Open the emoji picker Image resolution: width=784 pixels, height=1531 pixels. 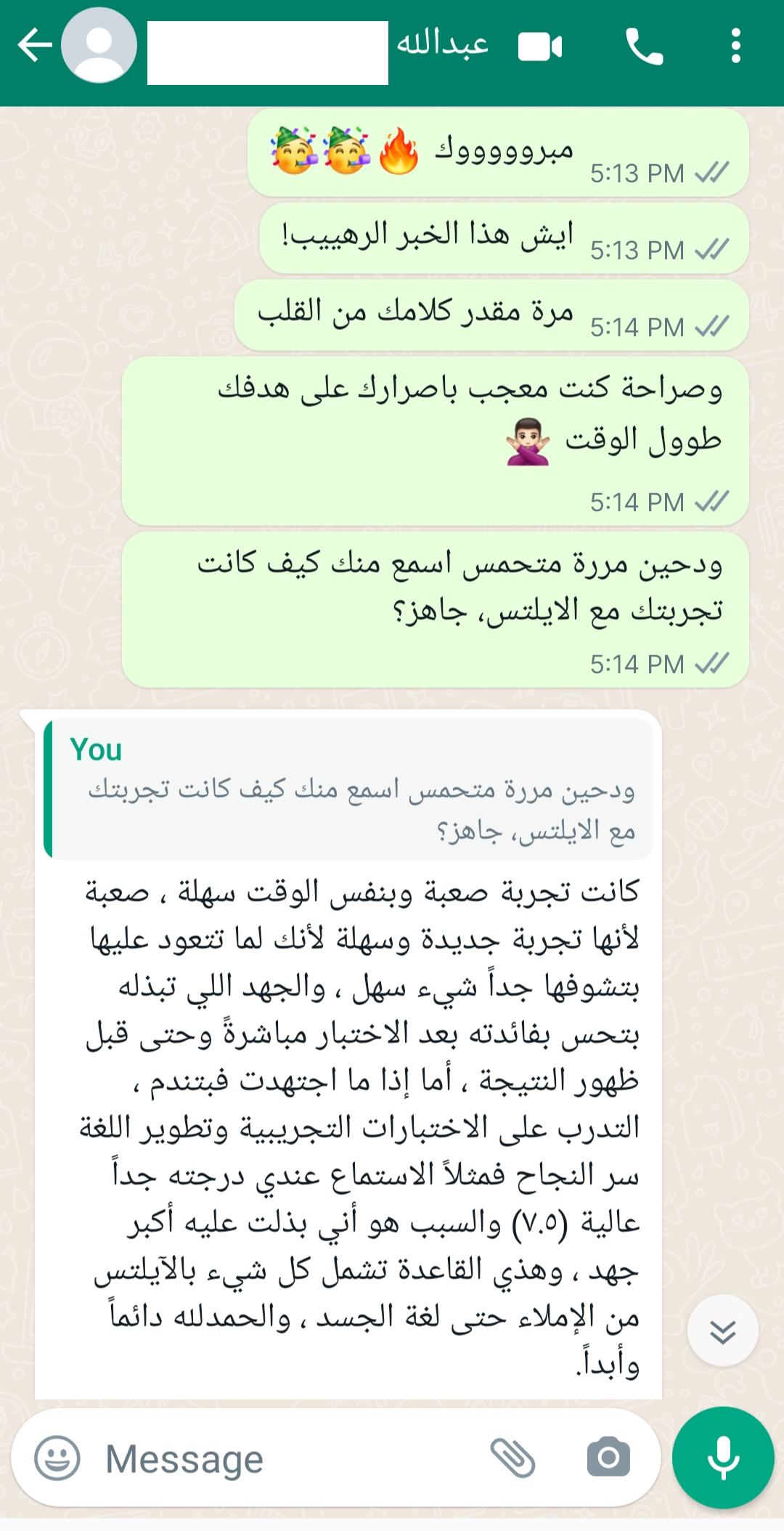[x=57, y=1458]
